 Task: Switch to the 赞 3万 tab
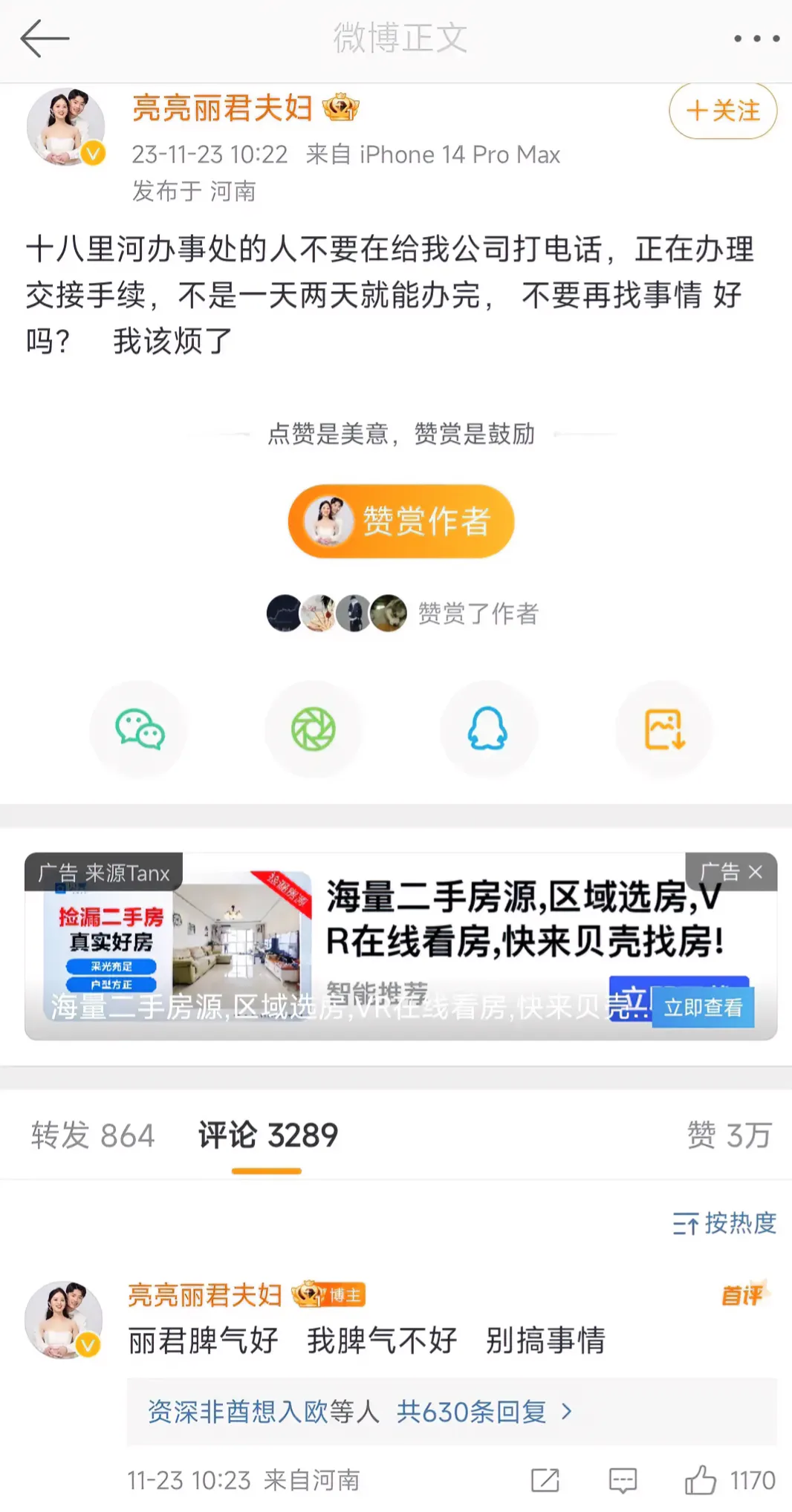729,1135
